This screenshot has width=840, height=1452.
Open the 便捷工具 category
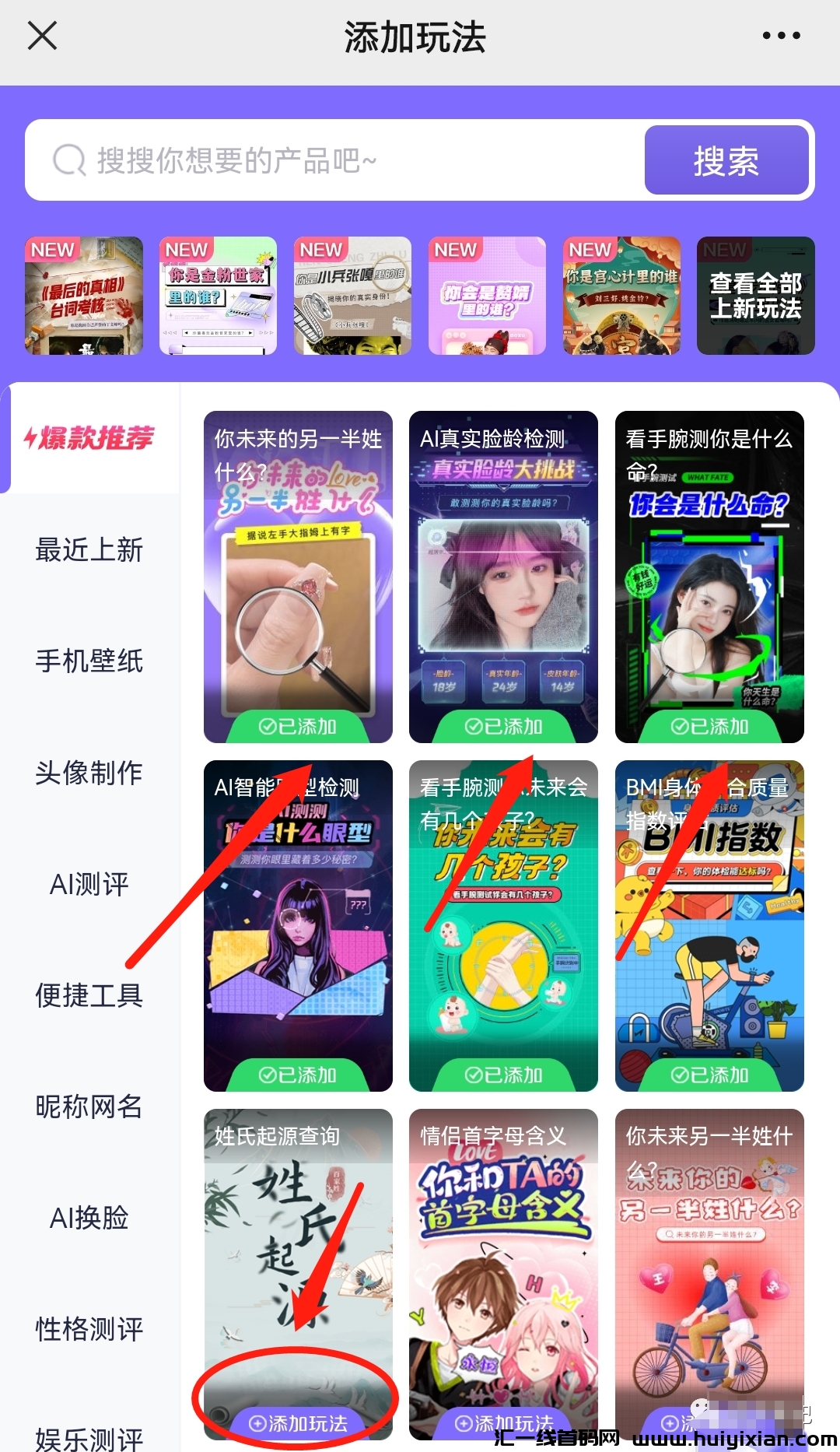coord(89,995)
